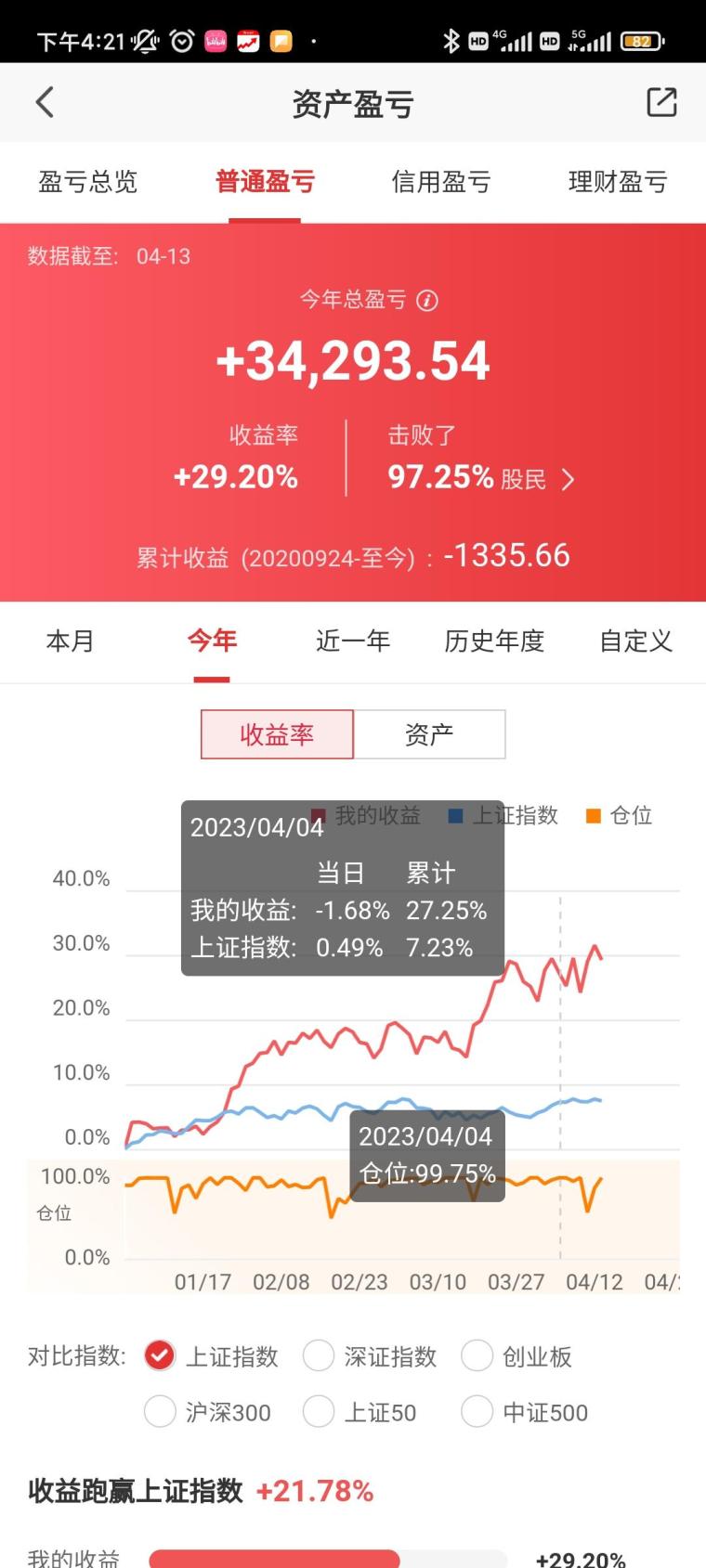Viewport: 706px width, 1568px height.
Task: Choose 创业板 as comparison index
Action: pyautogui.click(x=477, y=1356)
